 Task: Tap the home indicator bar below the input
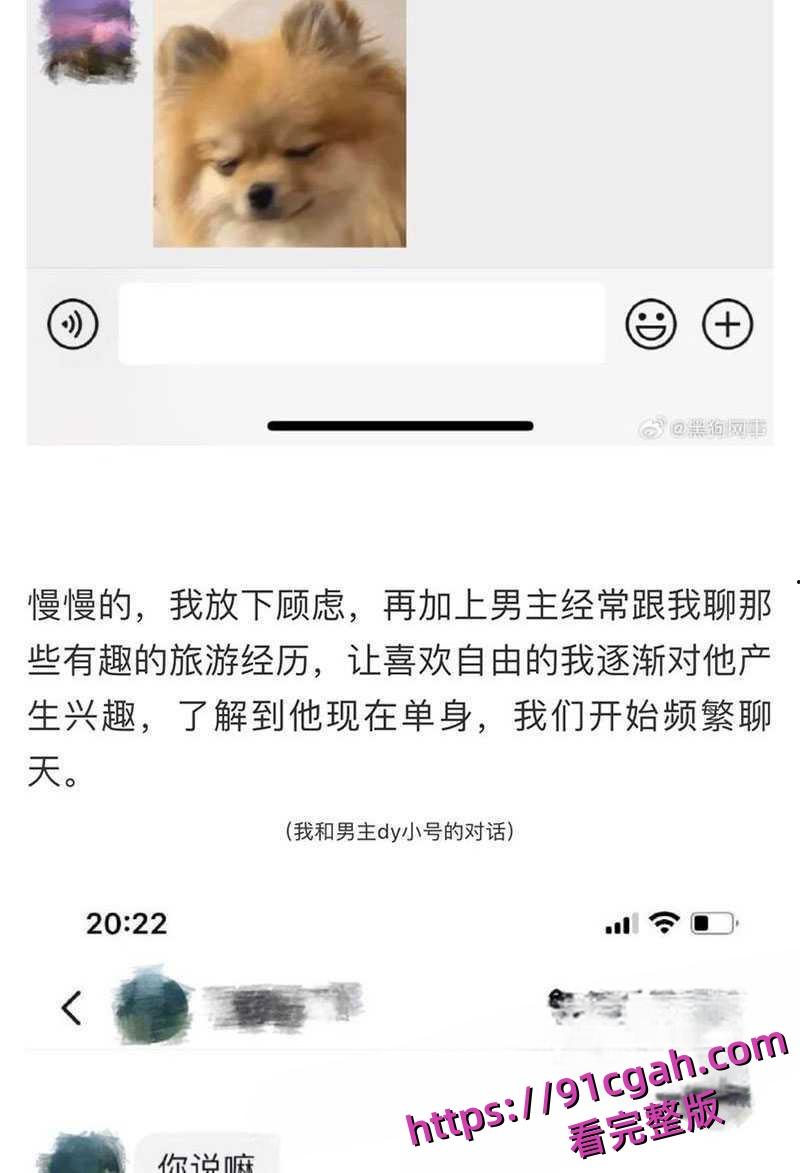tap(400, 424)
